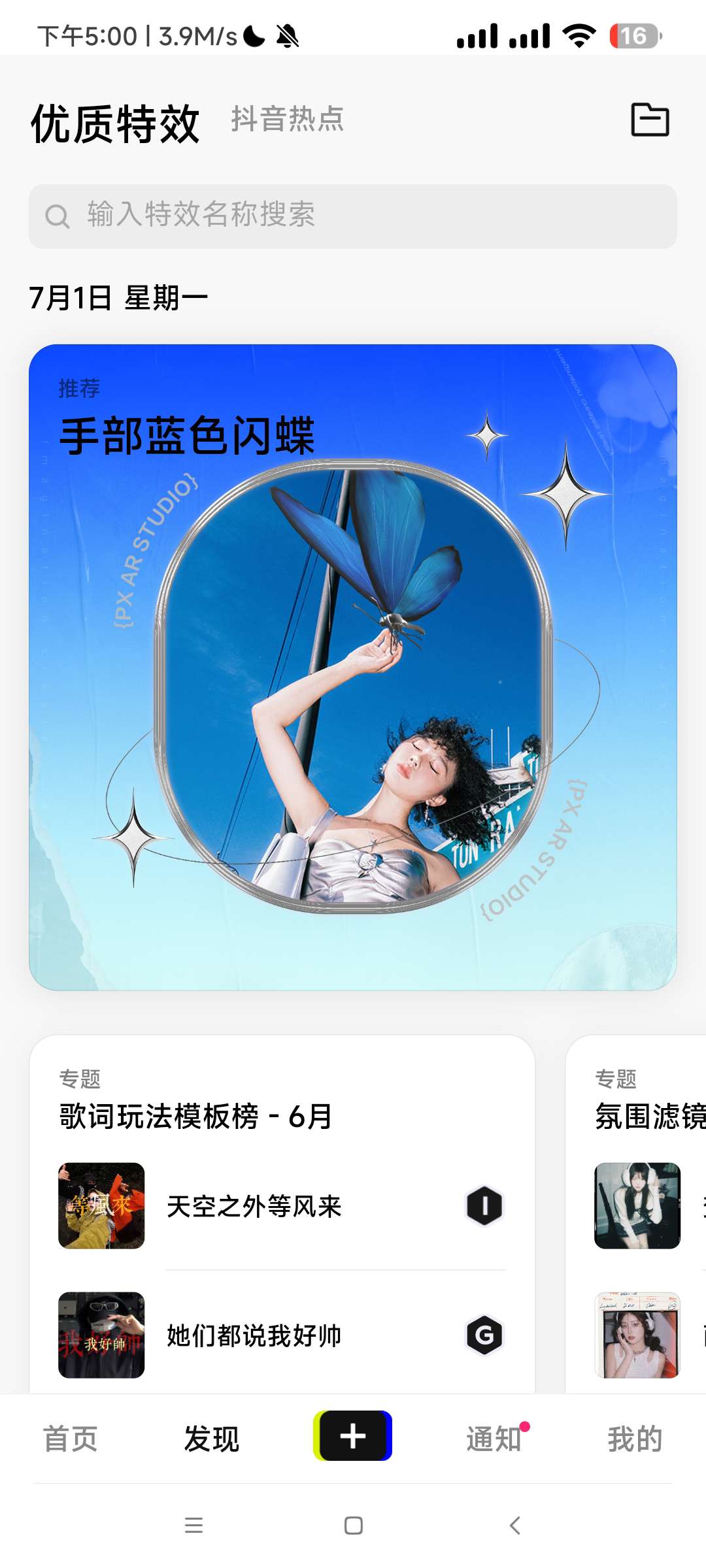
Task: Switch to the 抖音热点 tab
Action: coord(287,120)
